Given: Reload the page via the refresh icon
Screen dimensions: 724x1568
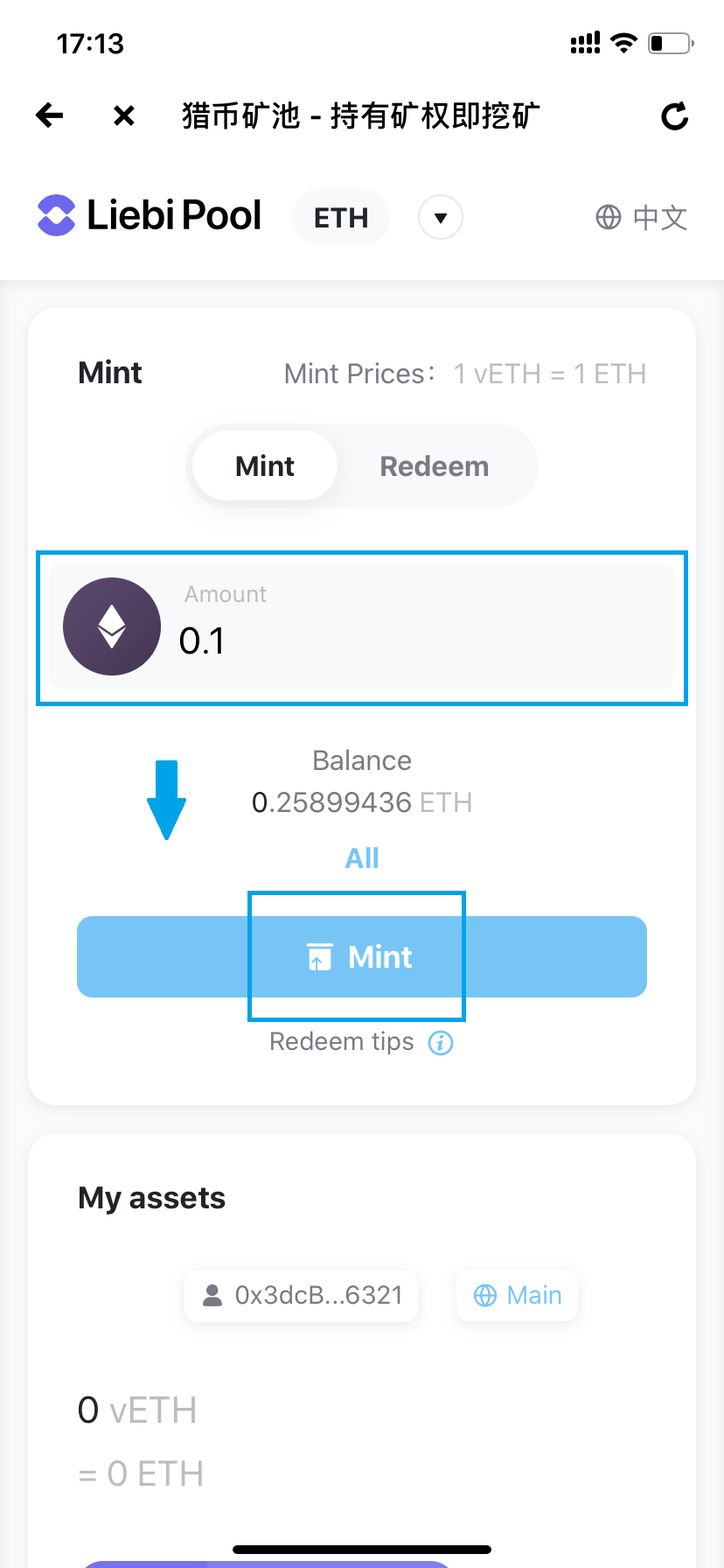Looking at the screenshot, I should pos(674,115).
